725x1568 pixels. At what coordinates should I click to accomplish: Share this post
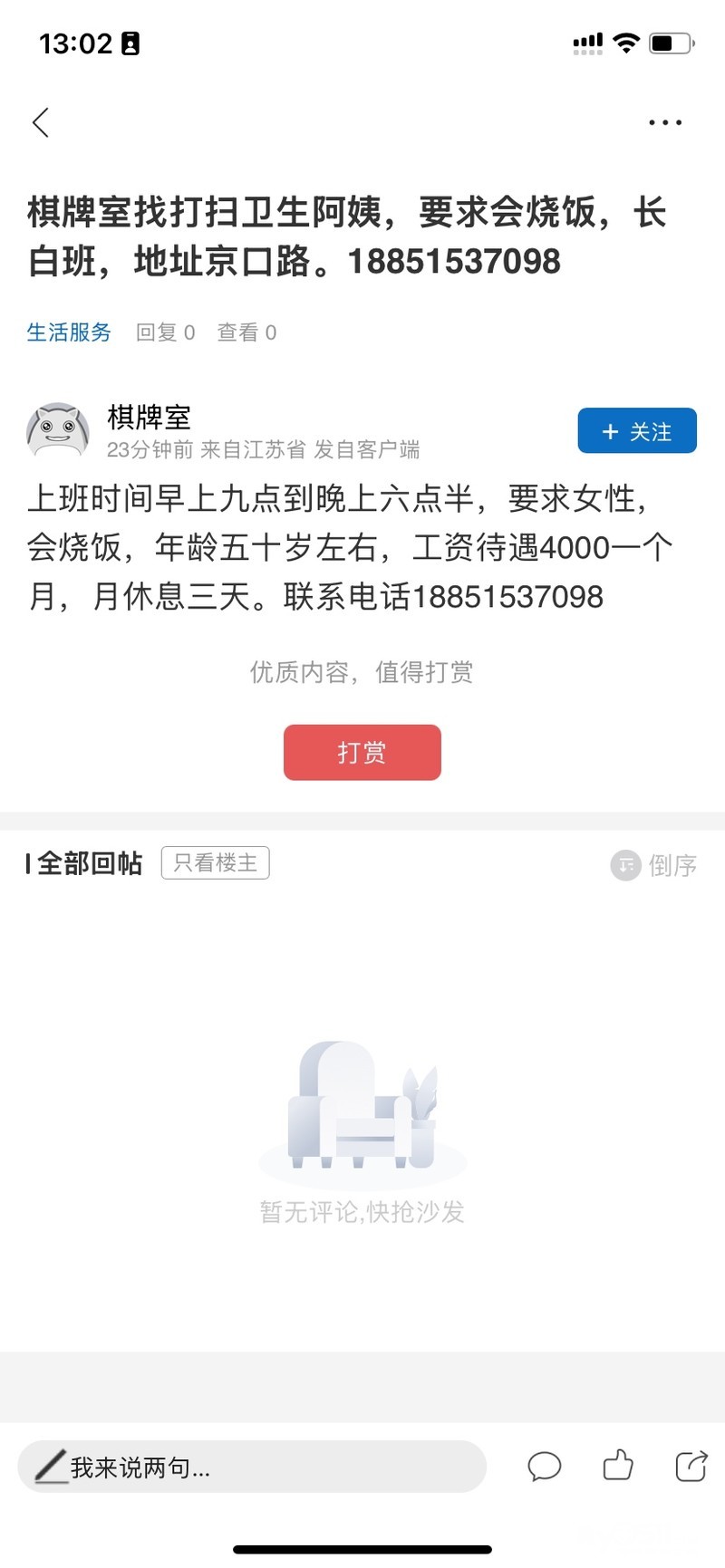(x=691, y=1465)
